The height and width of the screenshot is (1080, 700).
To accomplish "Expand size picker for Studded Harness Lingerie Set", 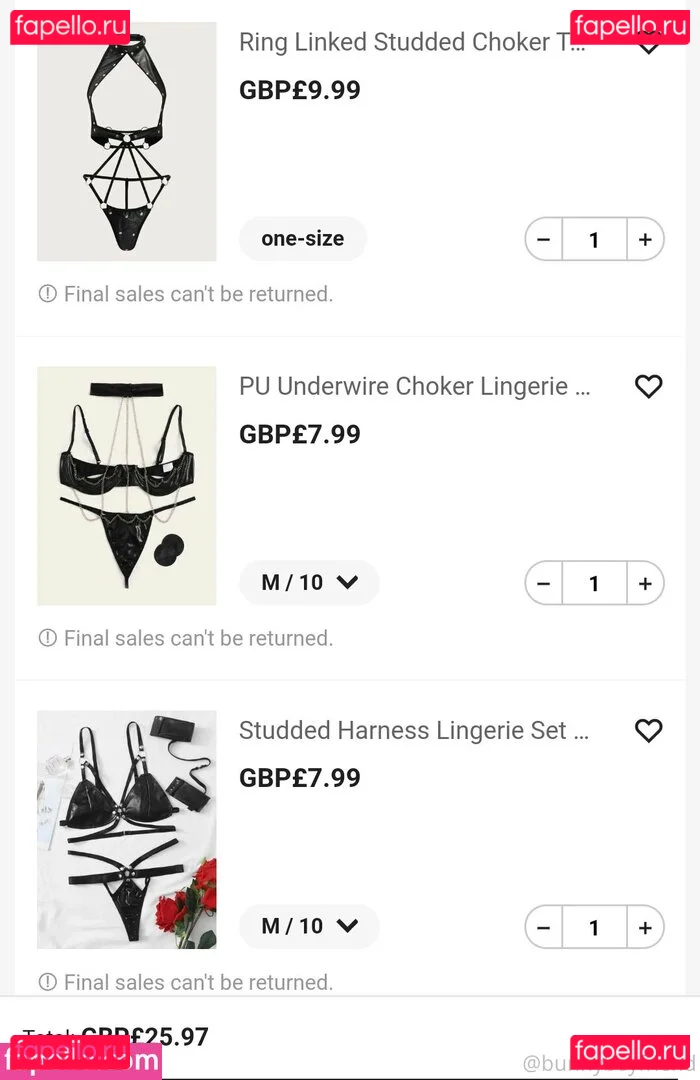I will (309, 927).
